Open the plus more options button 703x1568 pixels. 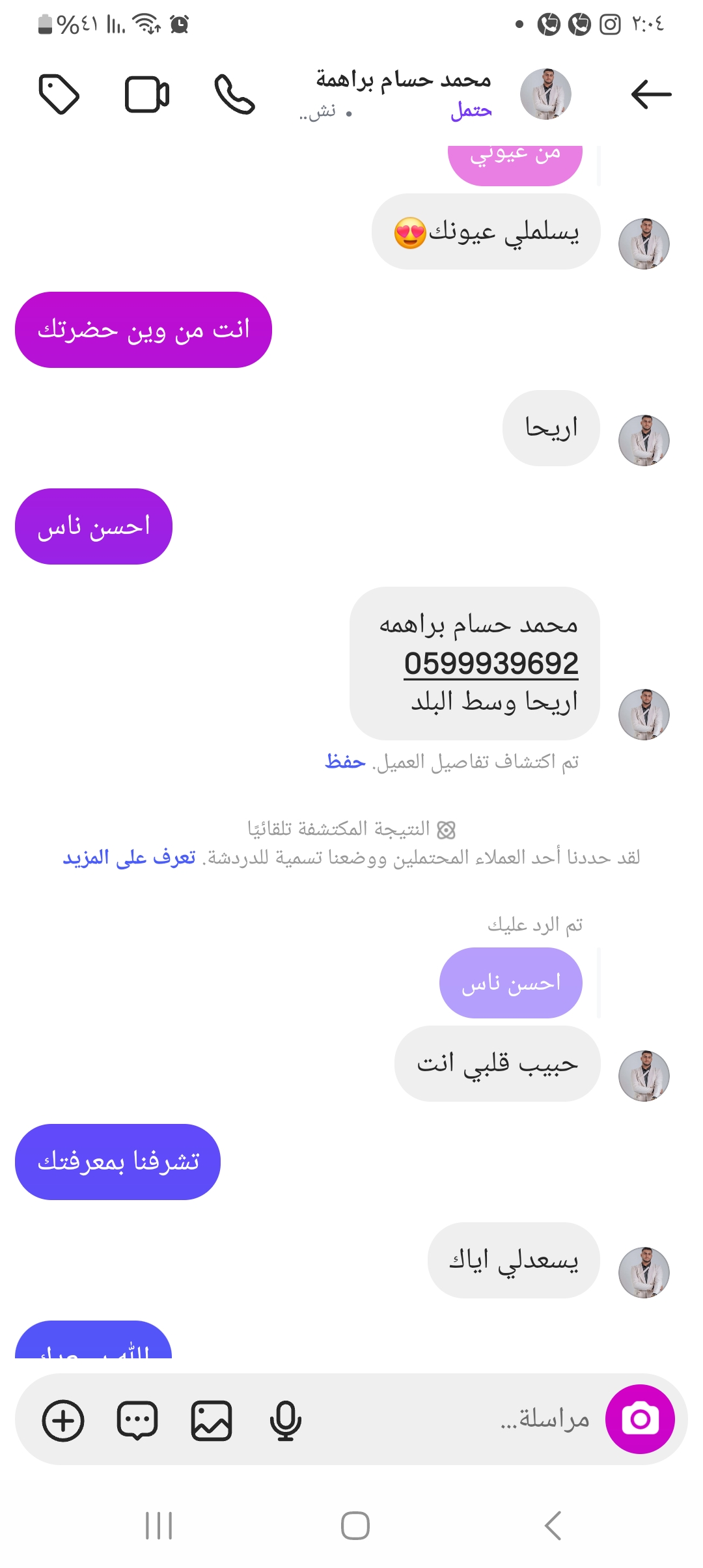[x=63, y=1420]
